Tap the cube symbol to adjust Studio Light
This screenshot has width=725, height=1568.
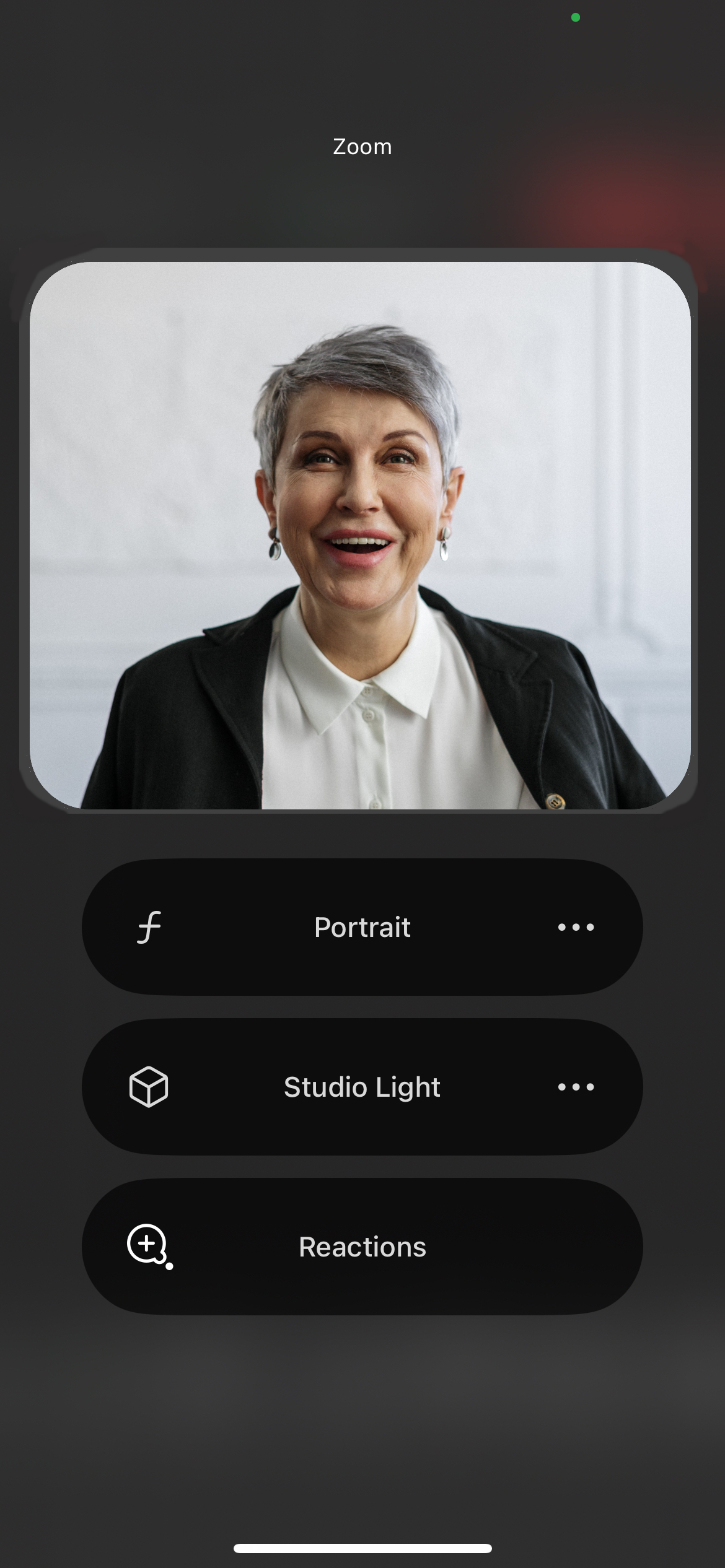click(x=149, y=1086)
